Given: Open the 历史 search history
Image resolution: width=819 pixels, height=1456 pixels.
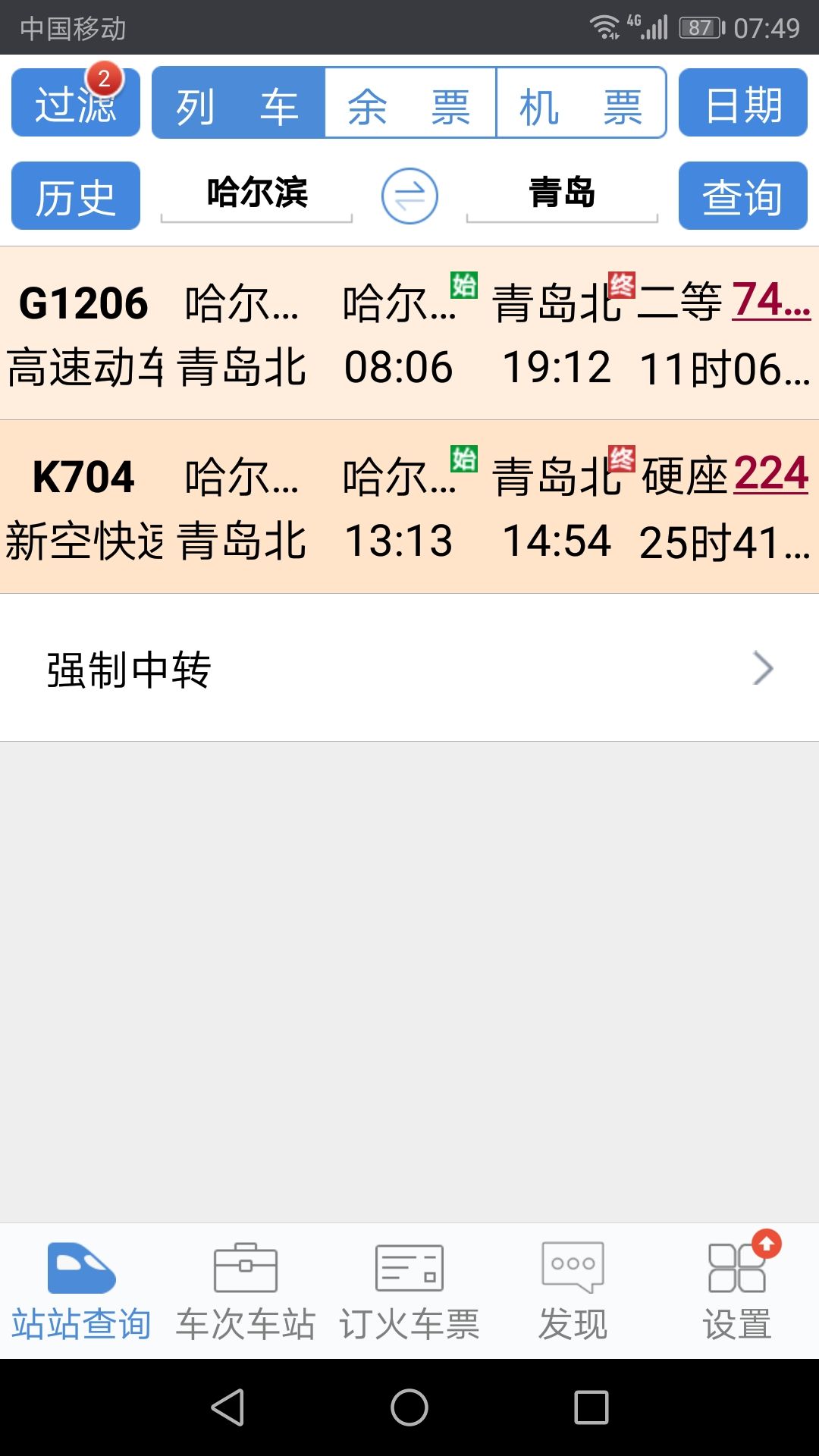Looking at the screenshot, I should [x=75, y=196].
